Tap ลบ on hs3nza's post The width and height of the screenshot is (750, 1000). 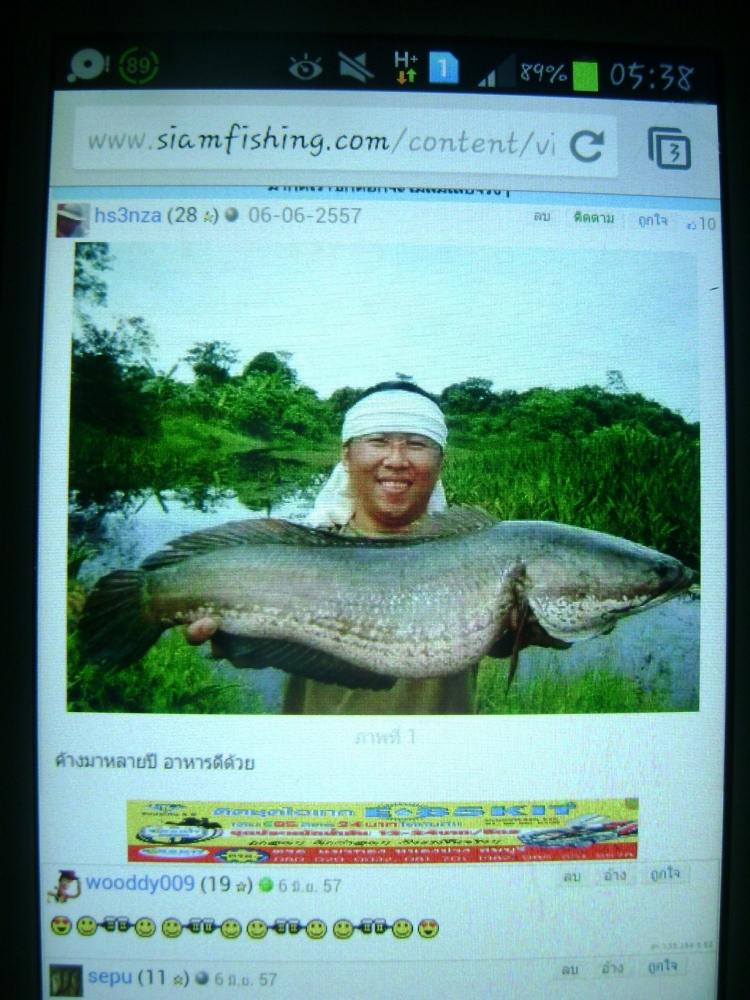(541, 217)
